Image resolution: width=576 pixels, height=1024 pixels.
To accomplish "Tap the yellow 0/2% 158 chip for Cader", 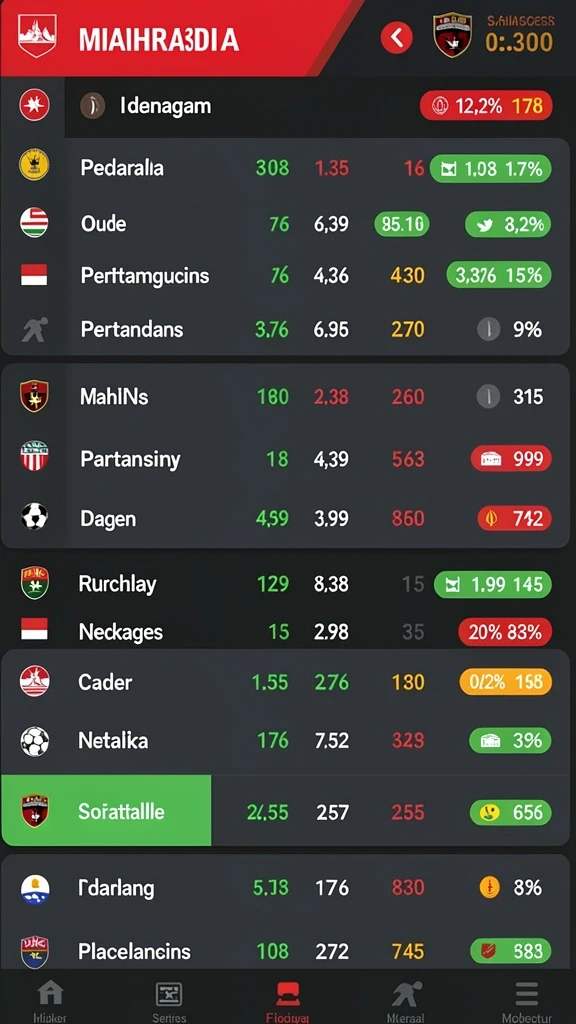I will [505, 682].
